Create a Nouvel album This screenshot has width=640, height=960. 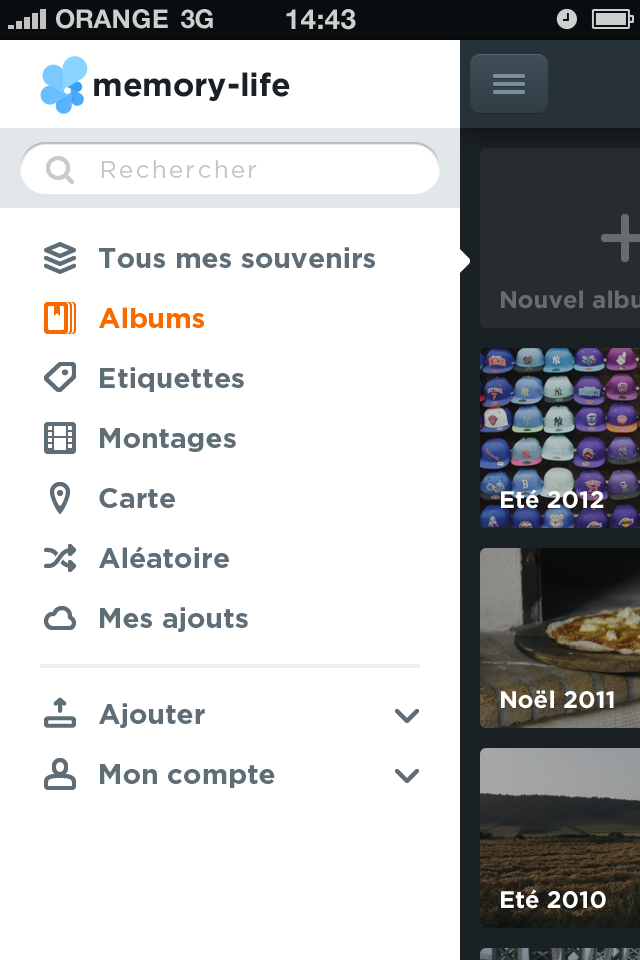point(562,240)
